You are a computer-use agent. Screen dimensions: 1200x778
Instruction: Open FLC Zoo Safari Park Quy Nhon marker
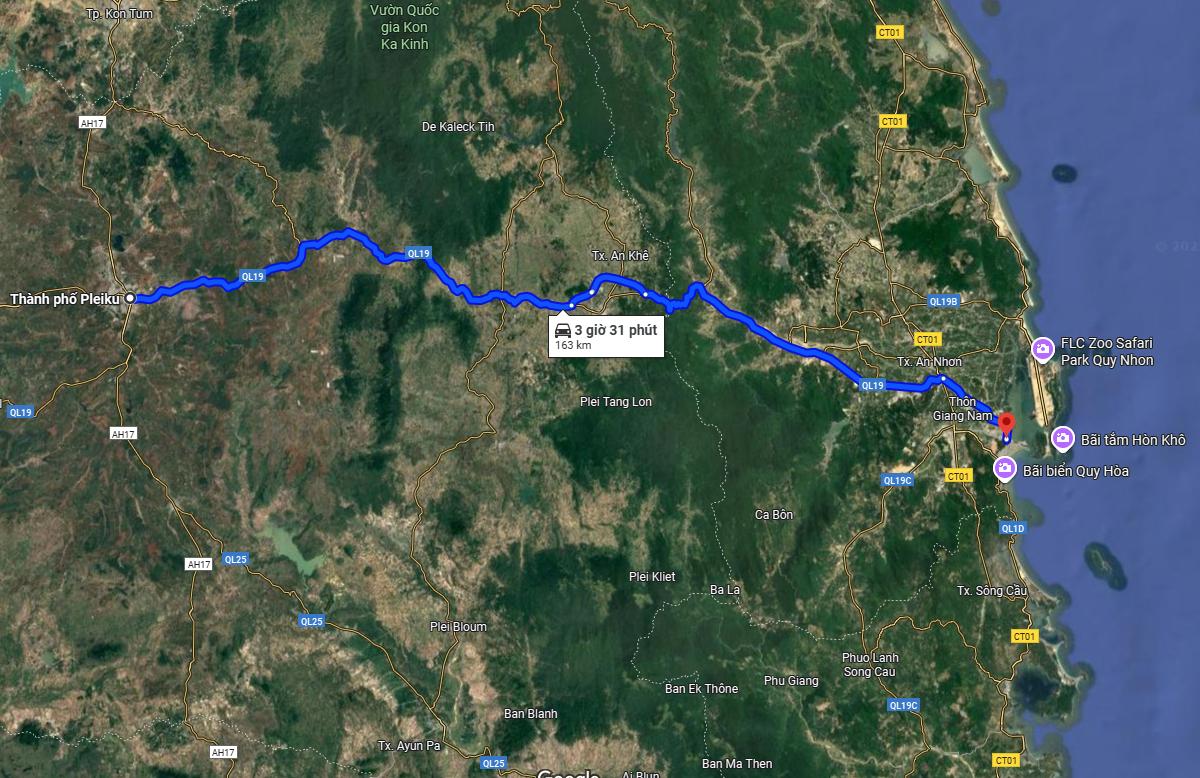point(1042,349)
